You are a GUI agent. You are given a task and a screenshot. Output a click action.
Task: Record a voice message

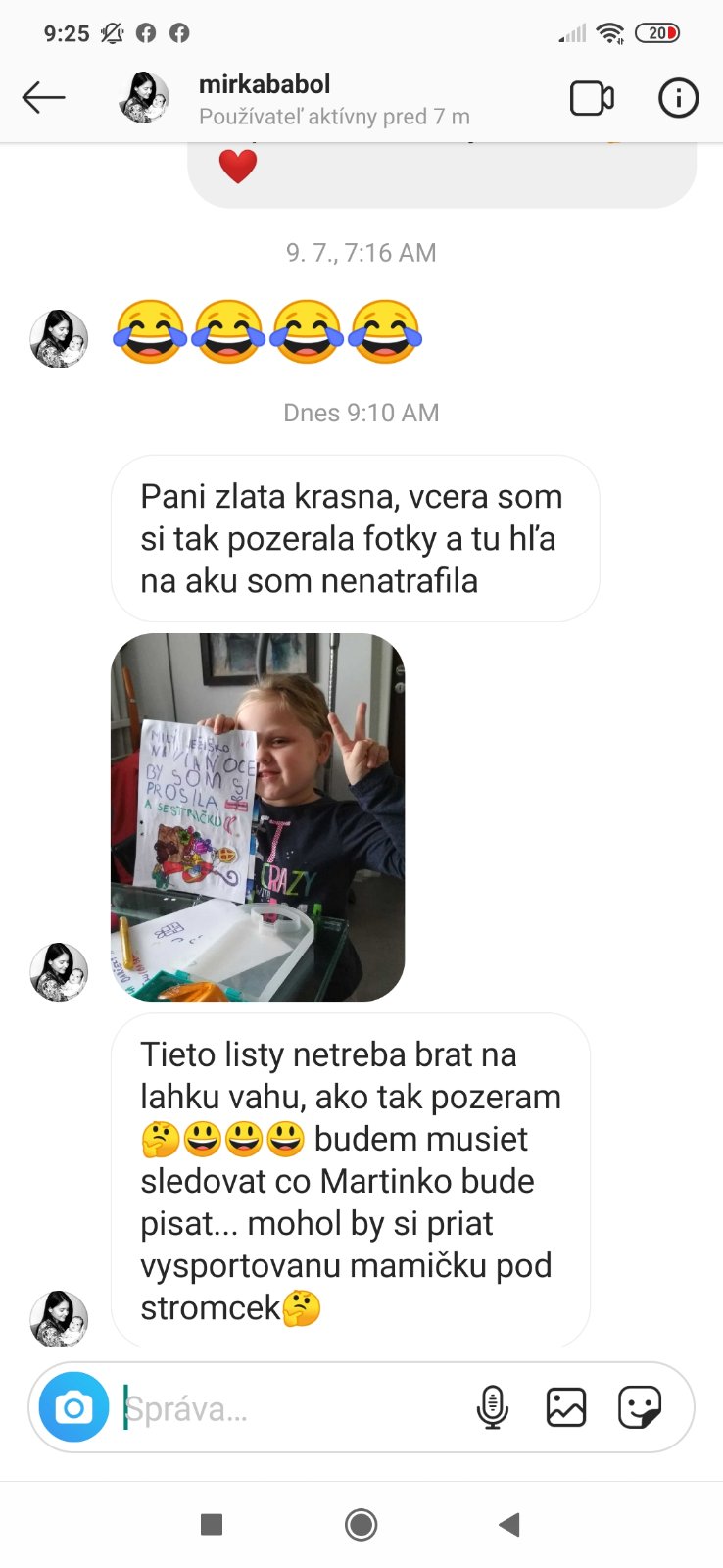[x=493, y=1407]
